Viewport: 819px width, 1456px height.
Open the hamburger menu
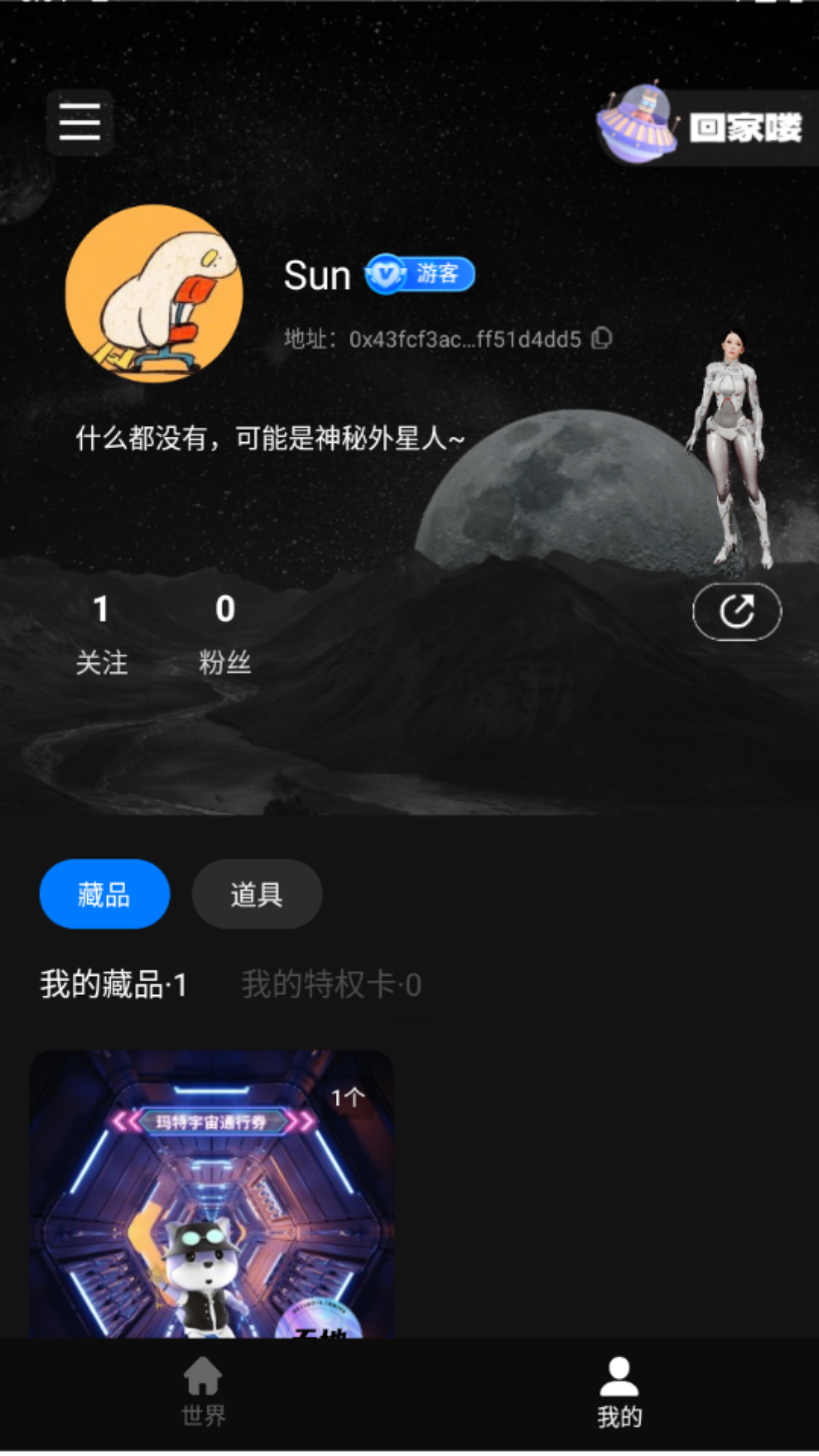coord(79,122)
